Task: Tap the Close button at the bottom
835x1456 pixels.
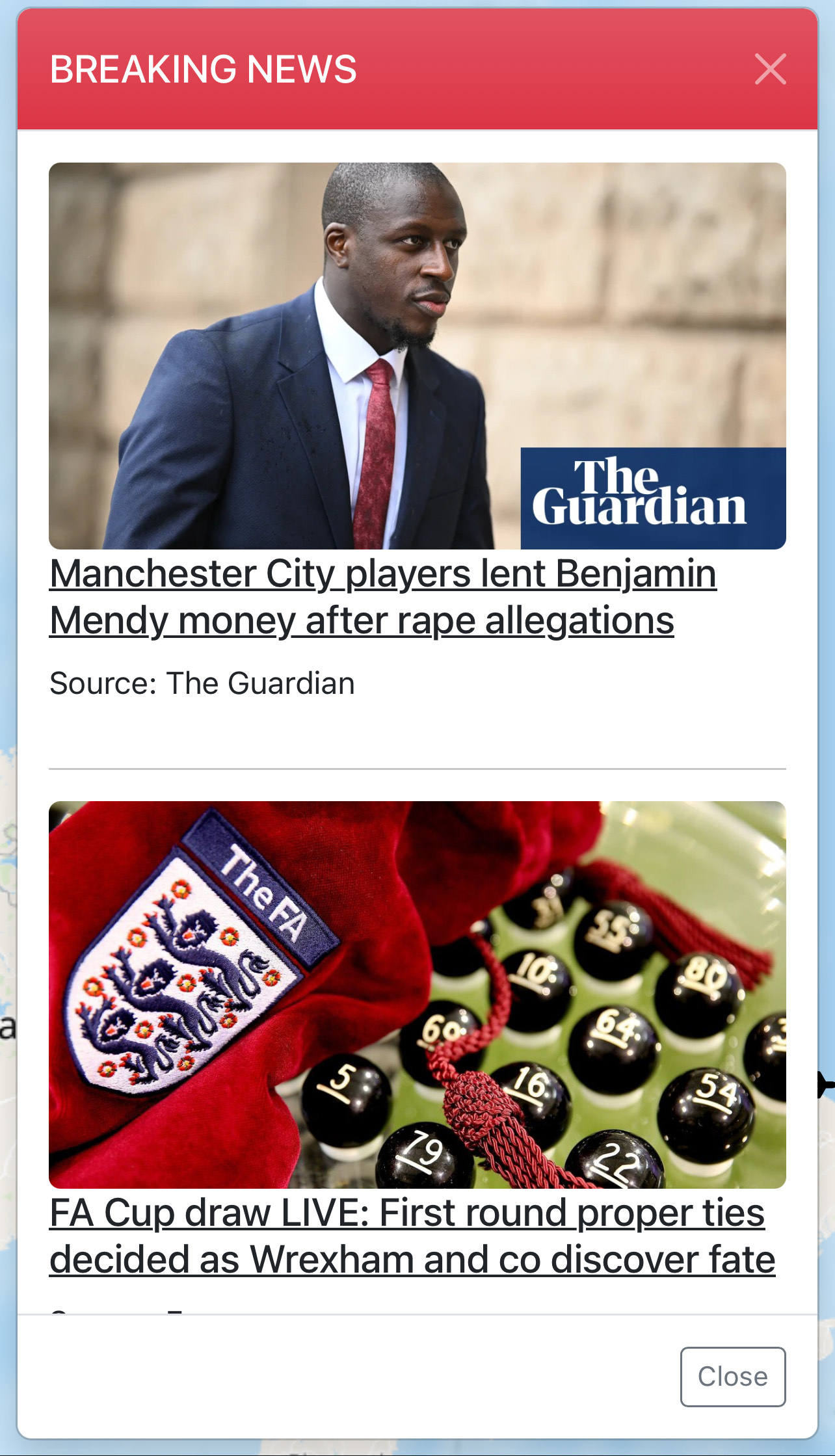Action: click(x=732, y=1377)
